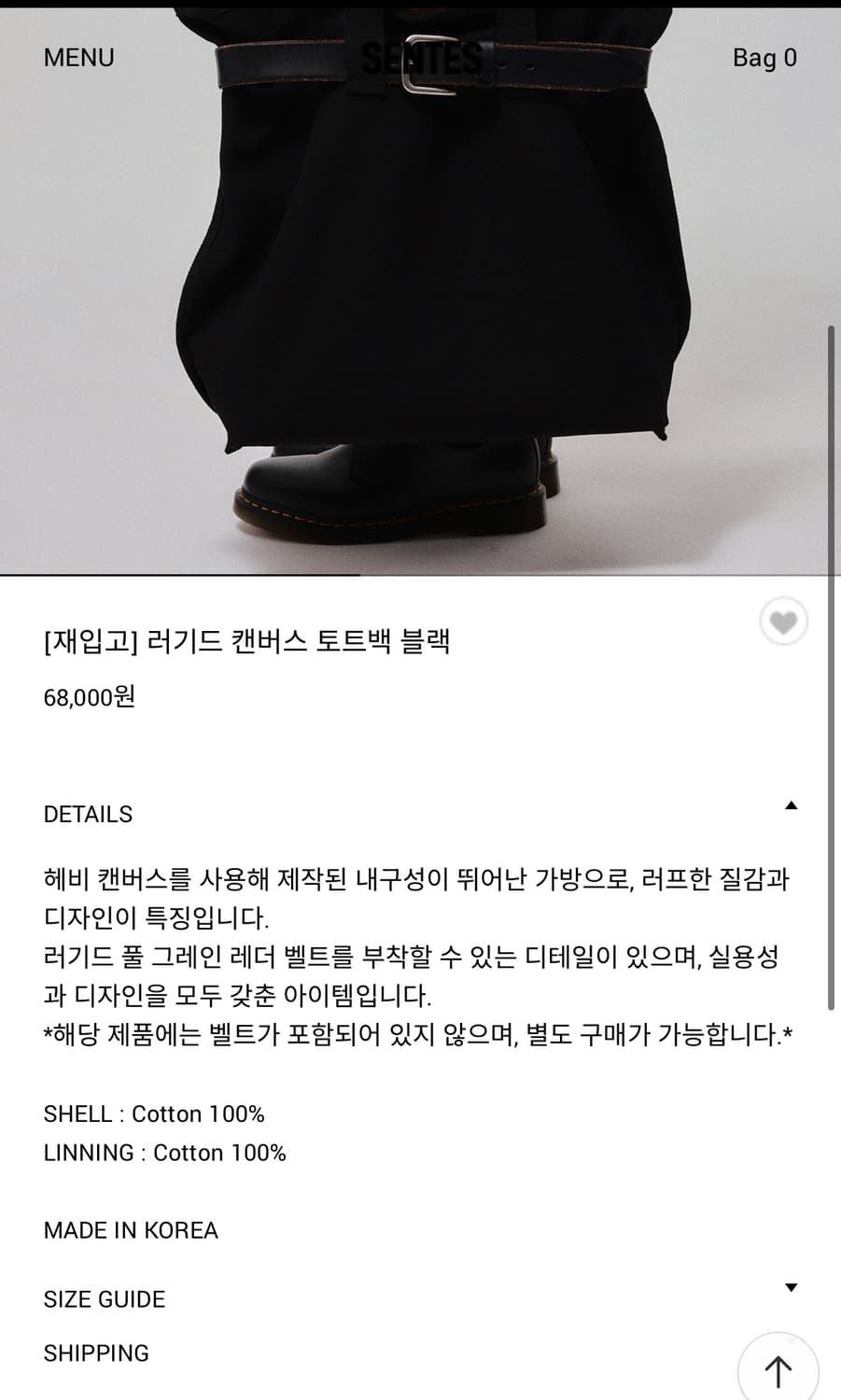
Task: Open the shopping bag via Bag 0
Action: click(764, 58)
